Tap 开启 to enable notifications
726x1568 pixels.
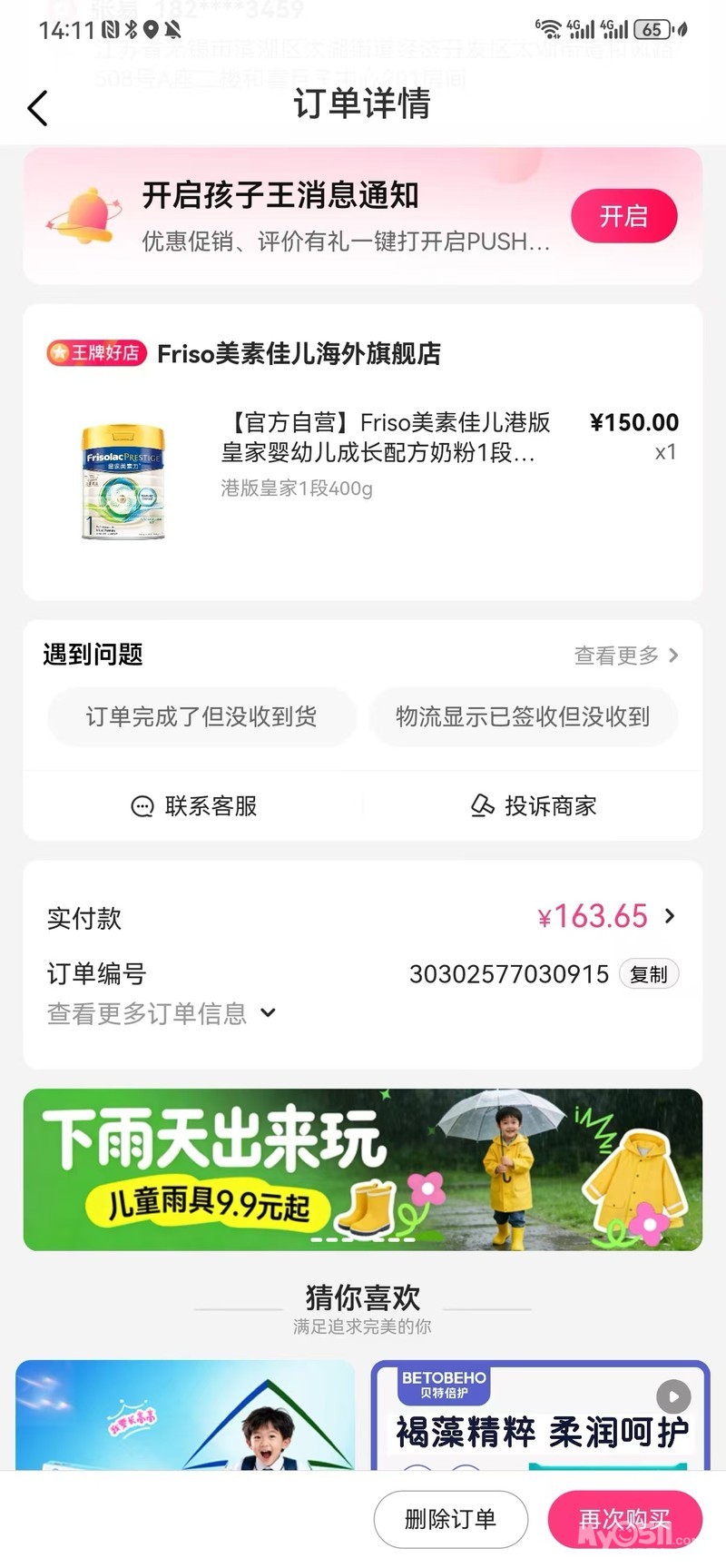623,216
